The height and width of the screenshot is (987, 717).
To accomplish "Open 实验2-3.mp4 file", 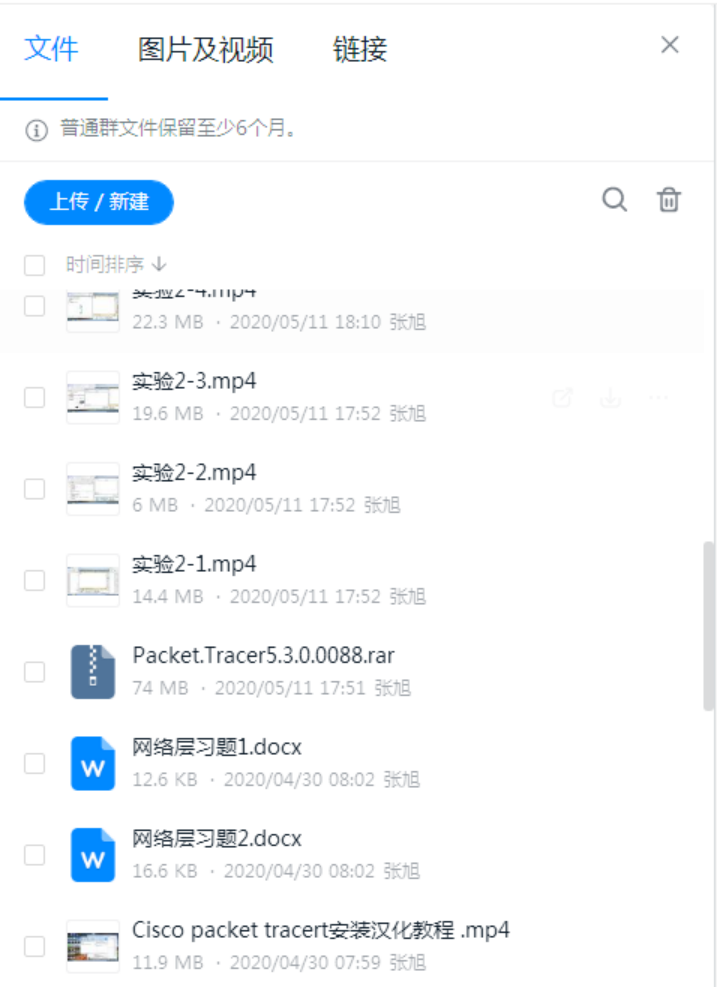I will pyautogui.click(x=194, y=381).
